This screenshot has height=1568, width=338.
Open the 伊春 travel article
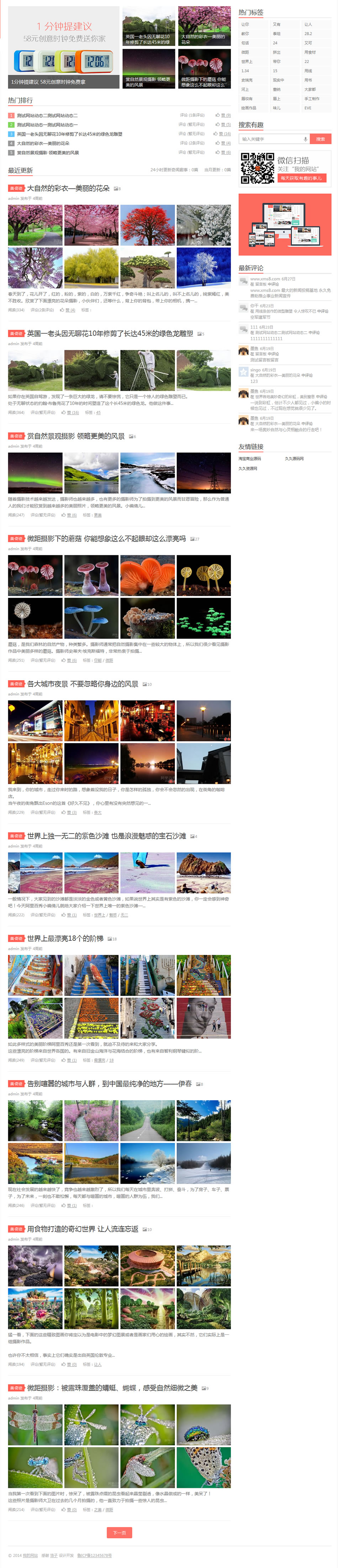click(109, 1083)
